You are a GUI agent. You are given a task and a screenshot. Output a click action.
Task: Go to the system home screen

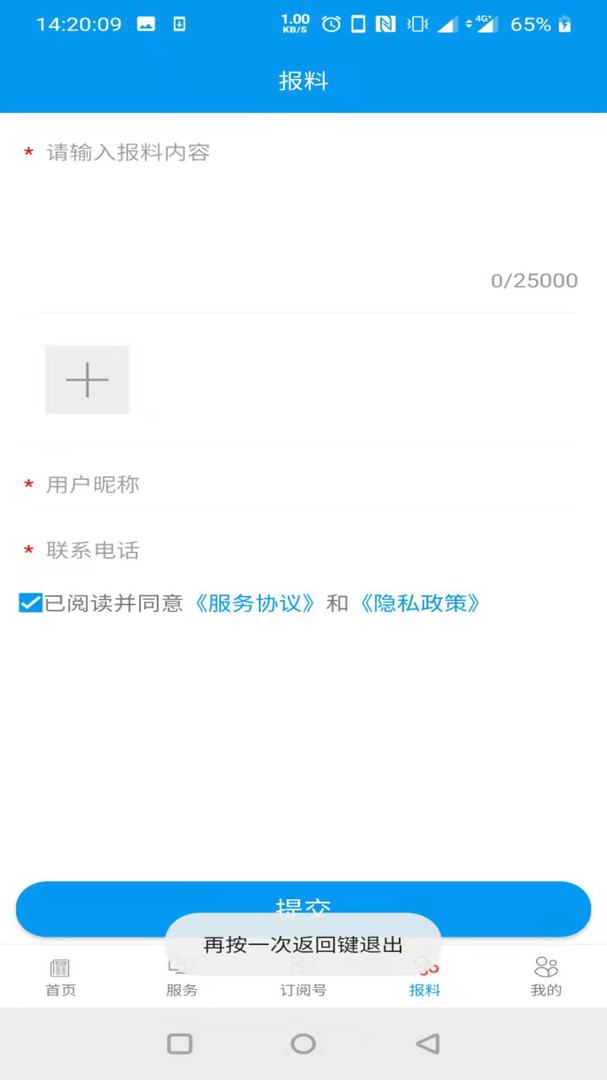pyautogui.click(x=303, y=1044)
